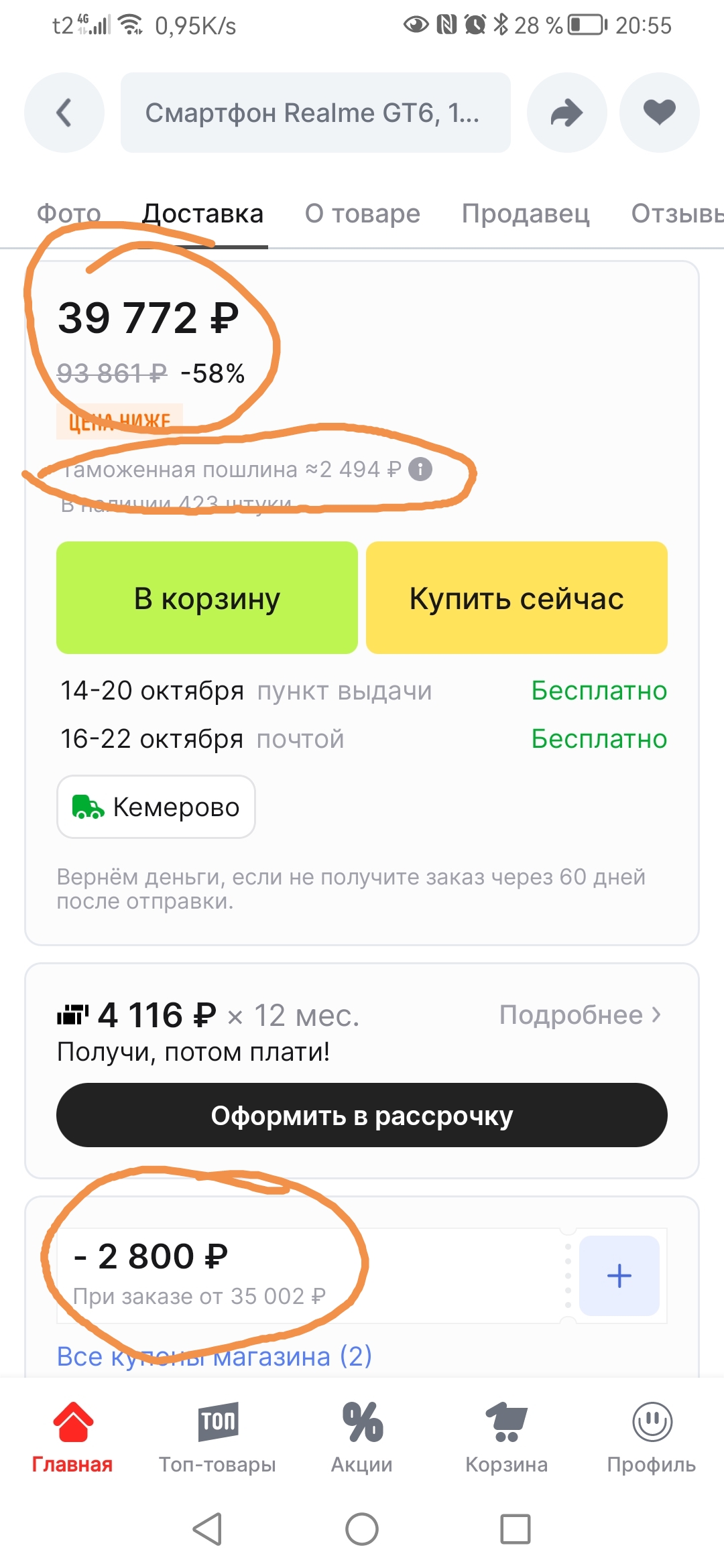Viewport: 724px width, 1568px height.
Task: Switch to the Фото tab
Action: click(68, 214)
